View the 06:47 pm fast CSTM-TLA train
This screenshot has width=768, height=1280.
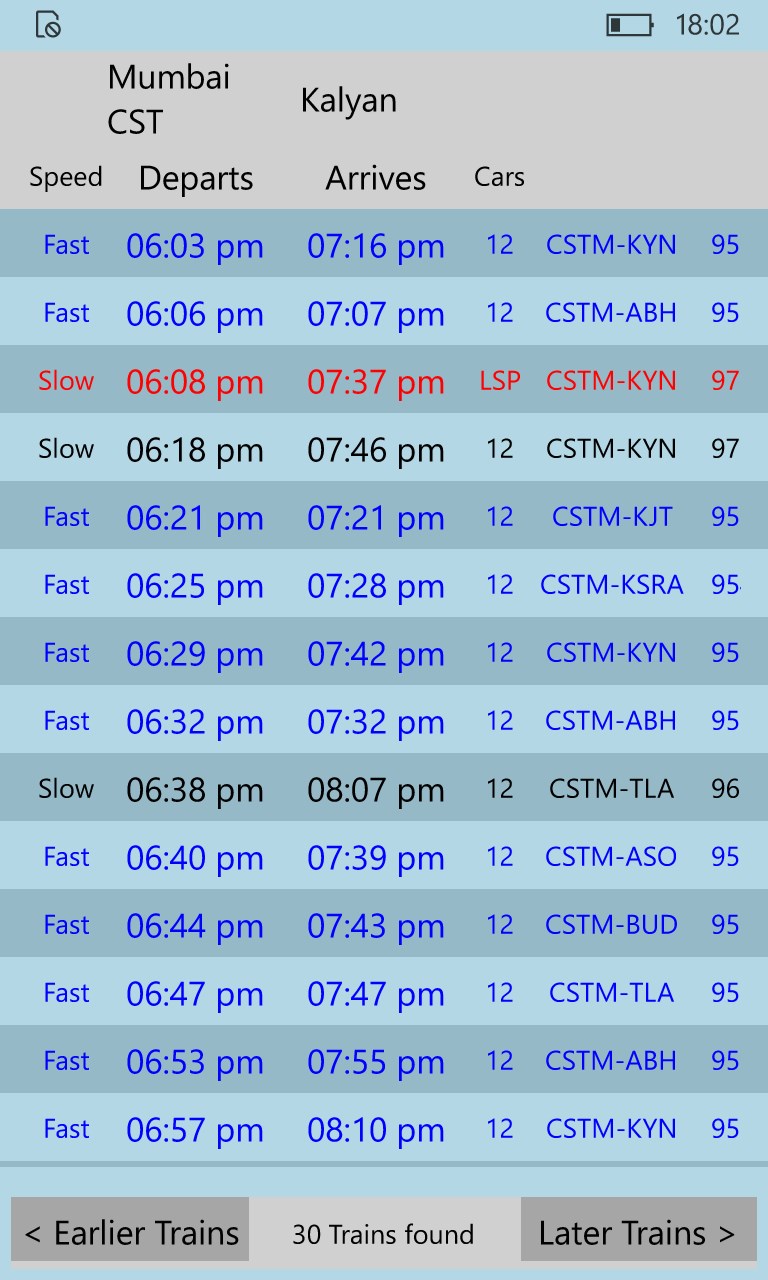pyautogui.click(x=384, y=993)
